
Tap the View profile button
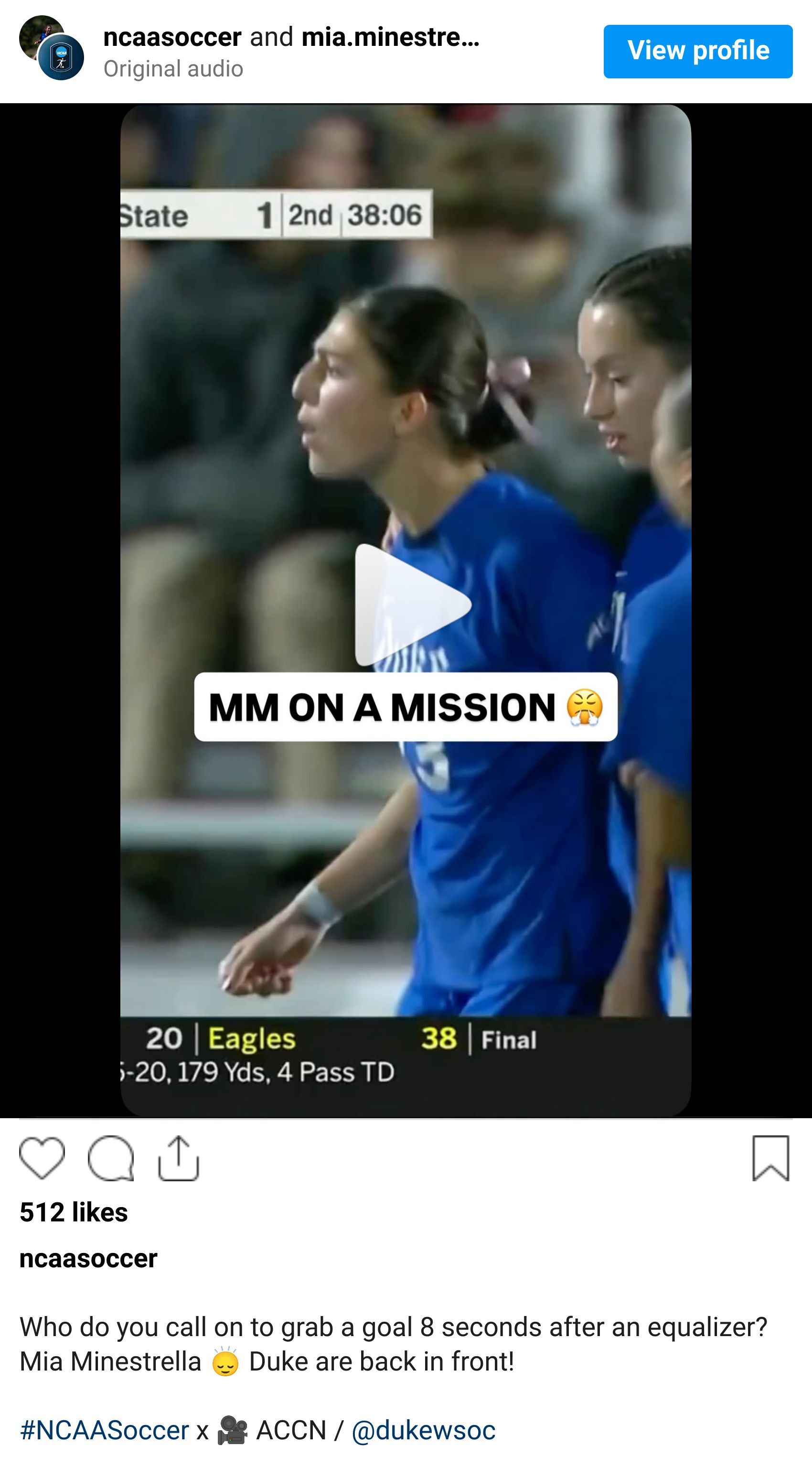pyautogui.click(x=697, y=51)
